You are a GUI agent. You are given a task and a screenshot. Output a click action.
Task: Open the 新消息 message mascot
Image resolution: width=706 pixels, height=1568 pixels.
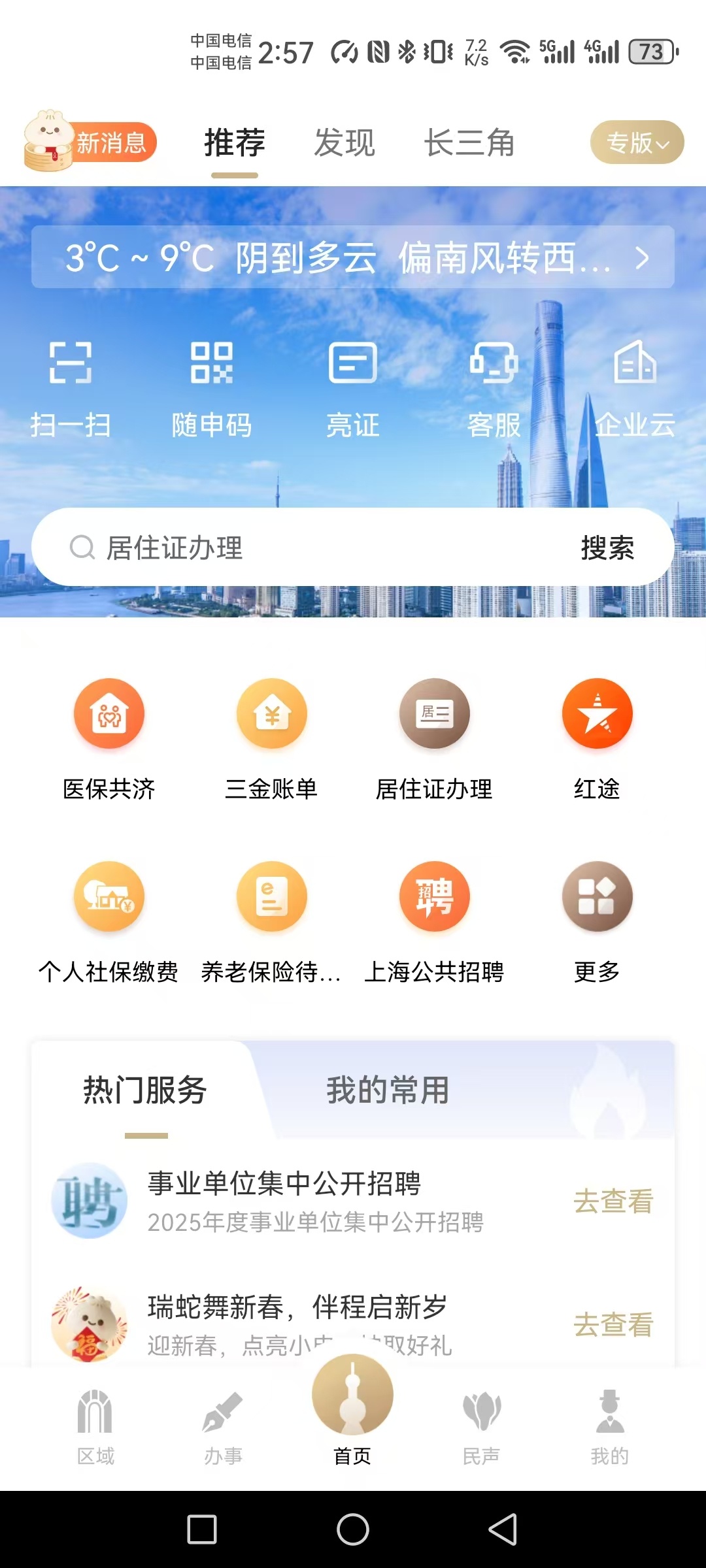90,142
